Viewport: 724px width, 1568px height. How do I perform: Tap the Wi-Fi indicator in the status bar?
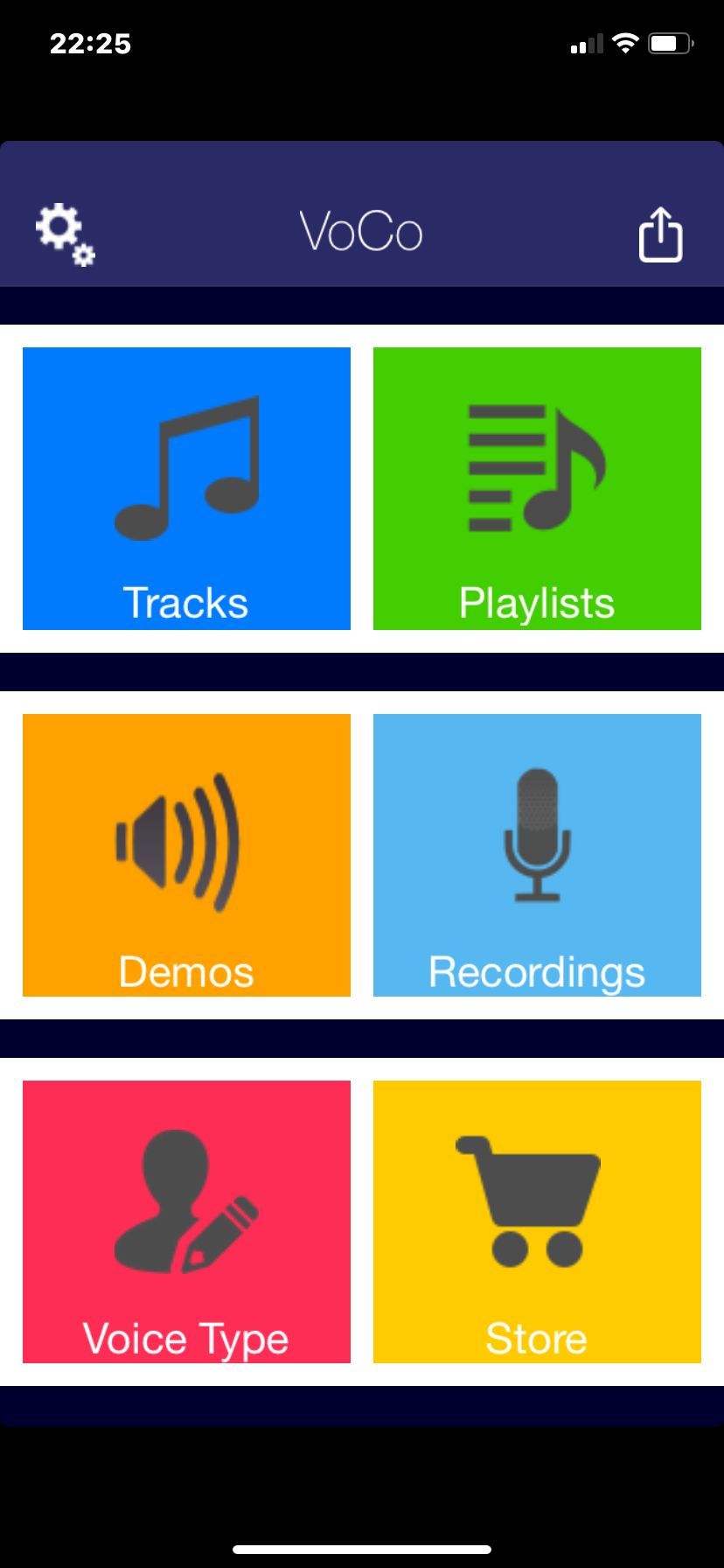click(x=623, y=42)
